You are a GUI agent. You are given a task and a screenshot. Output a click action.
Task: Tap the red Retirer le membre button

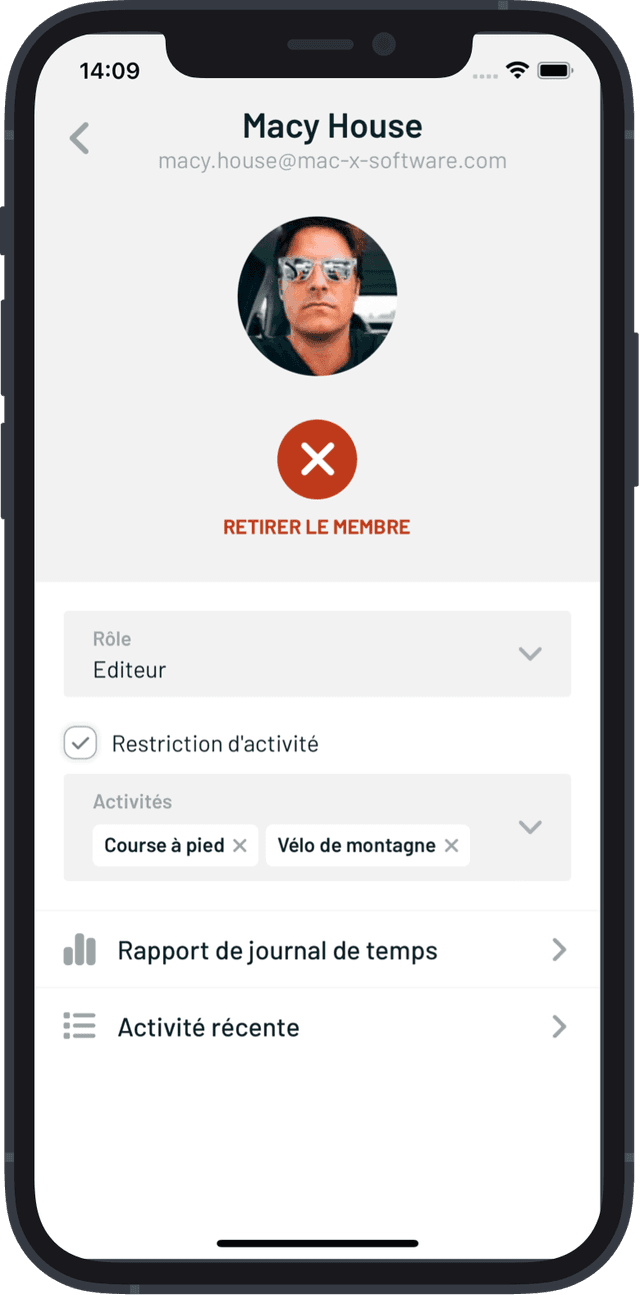point(317,460)
